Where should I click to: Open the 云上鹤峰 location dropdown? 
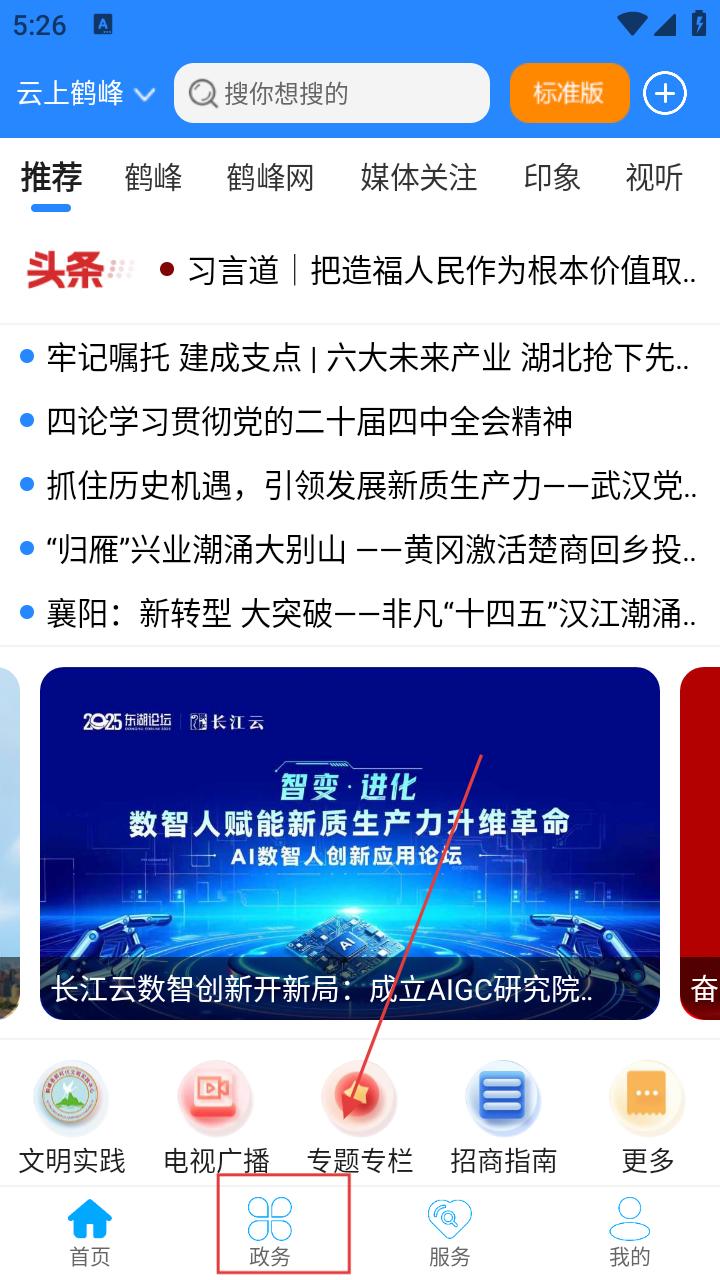point(86,94)
